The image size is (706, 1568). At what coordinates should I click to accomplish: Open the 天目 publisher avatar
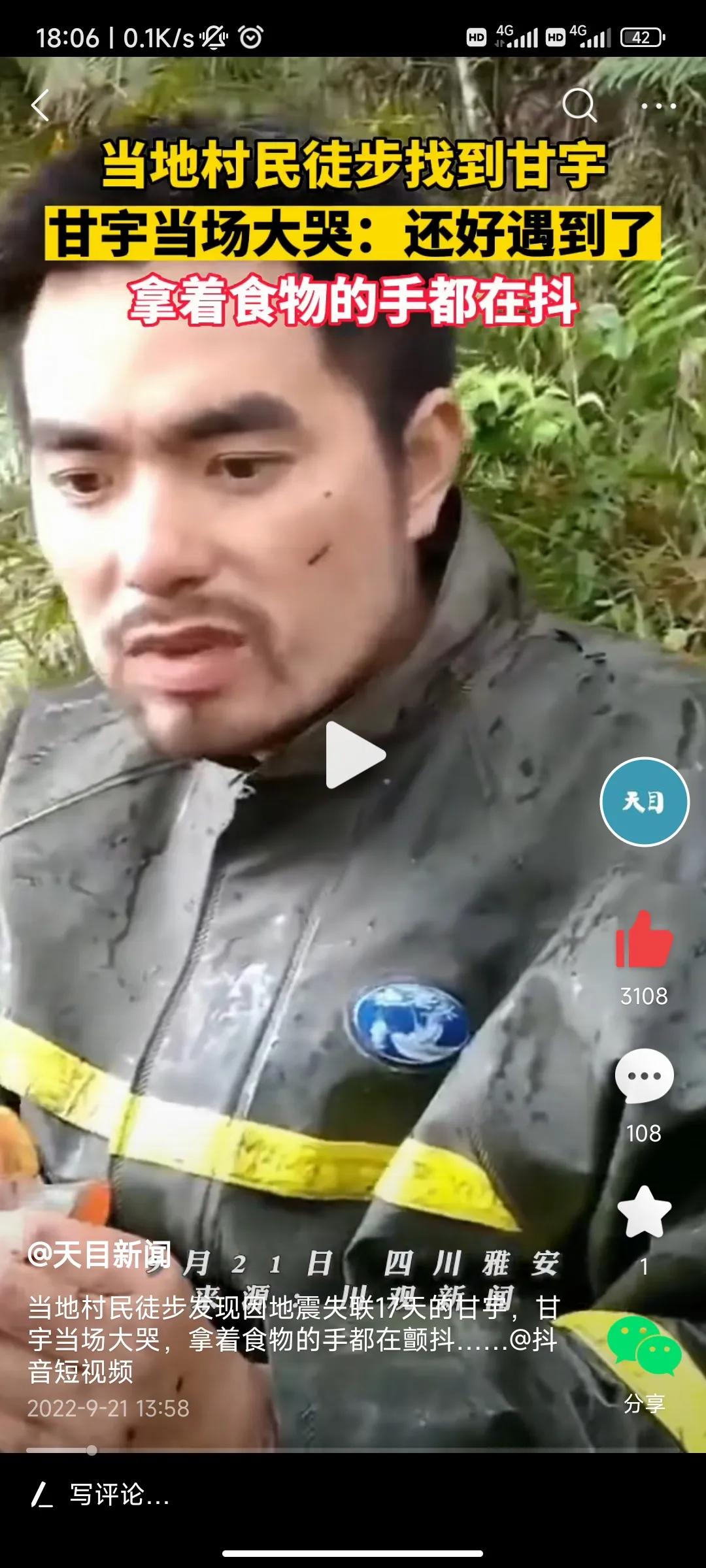click(x=644, y=802)
